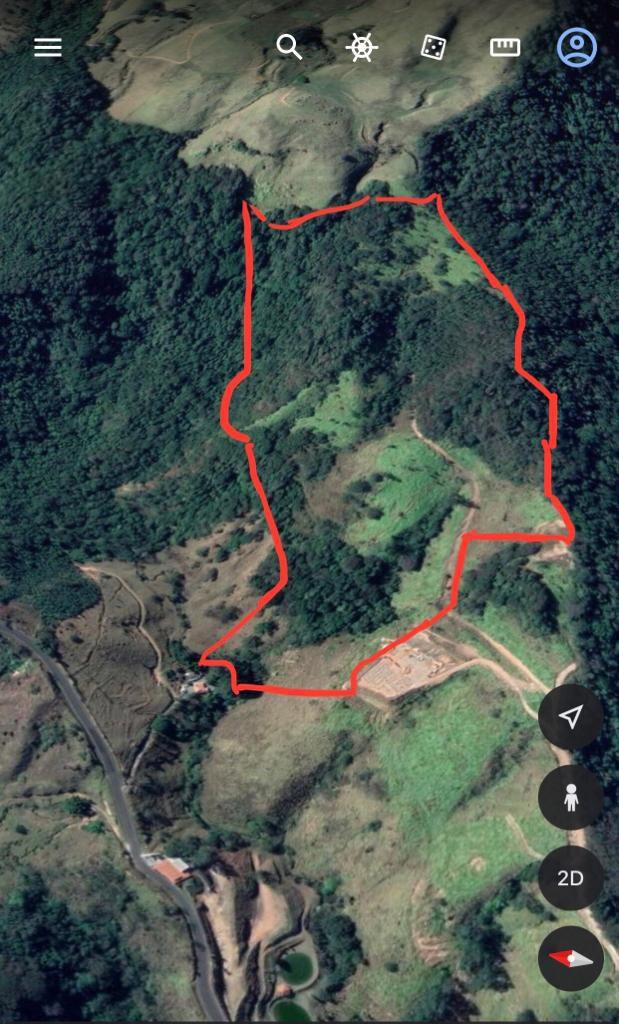Reset orientation with the compass

click(571, 958)
